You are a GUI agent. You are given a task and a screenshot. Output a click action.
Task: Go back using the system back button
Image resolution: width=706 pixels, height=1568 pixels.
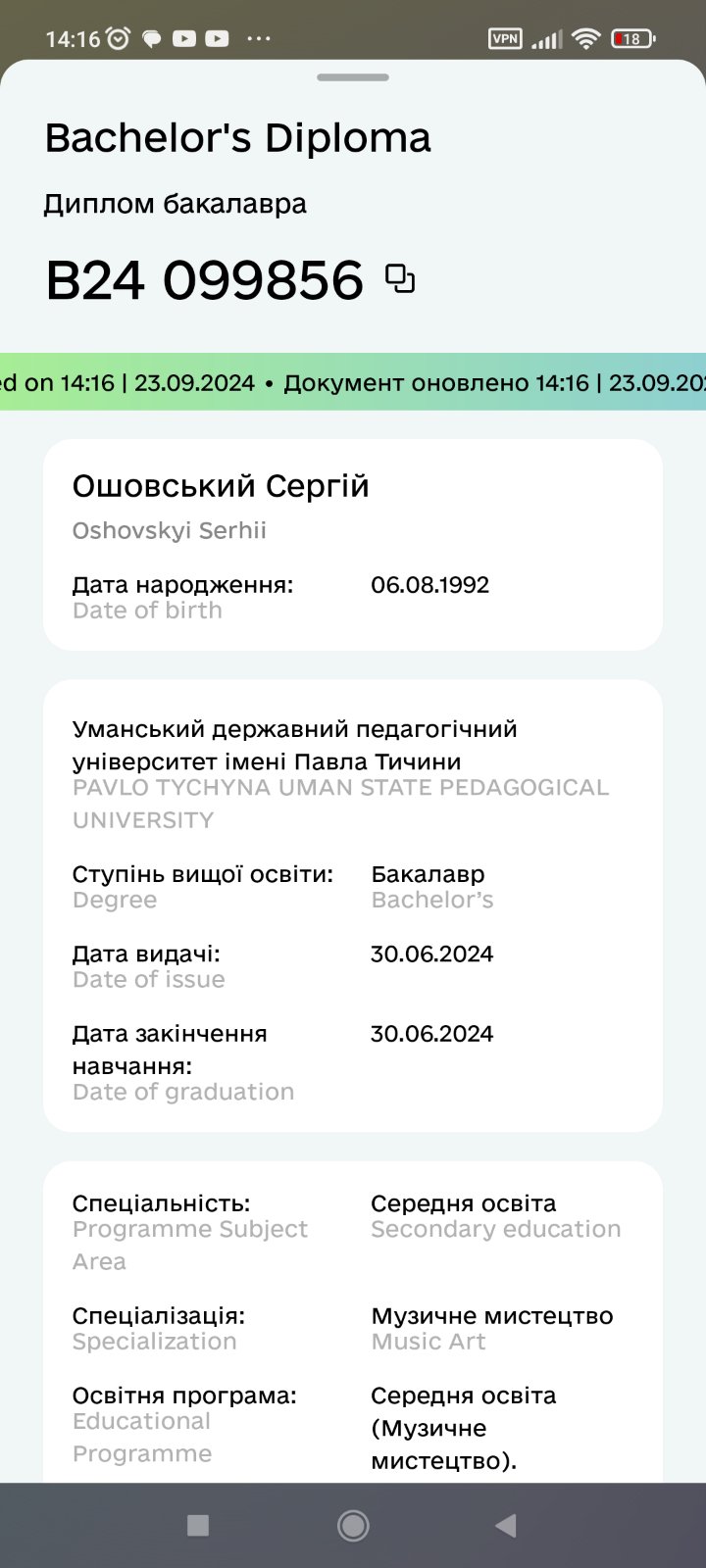tap(506, 1525)
